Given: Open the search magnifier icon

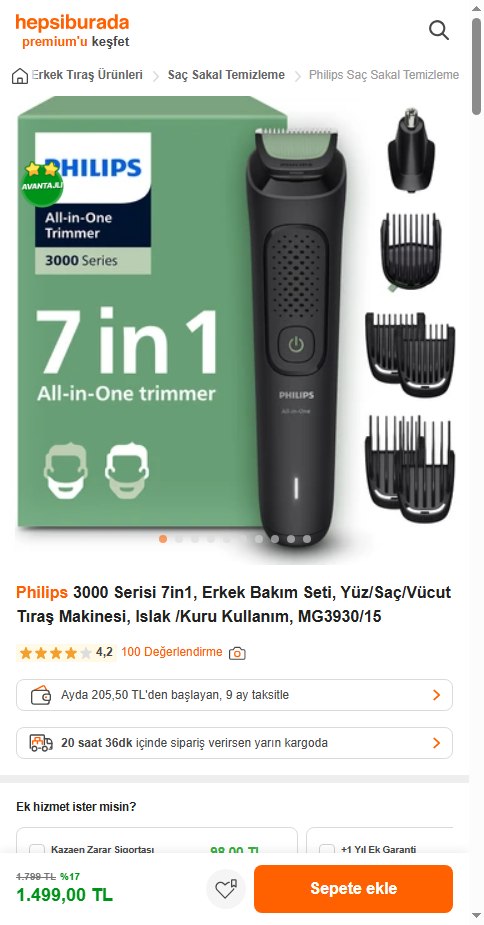Looking at the screenshot, I should 439,30.
